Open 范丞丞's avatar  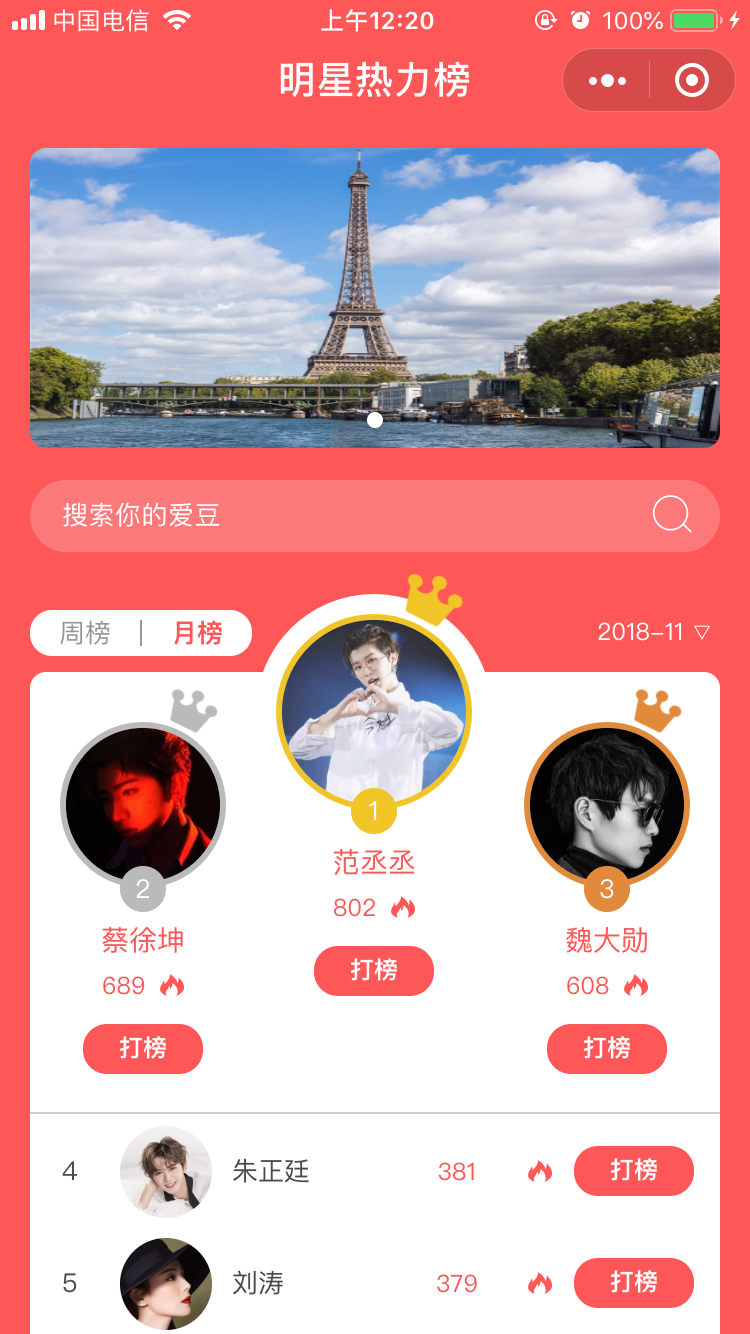pos(374,711)
